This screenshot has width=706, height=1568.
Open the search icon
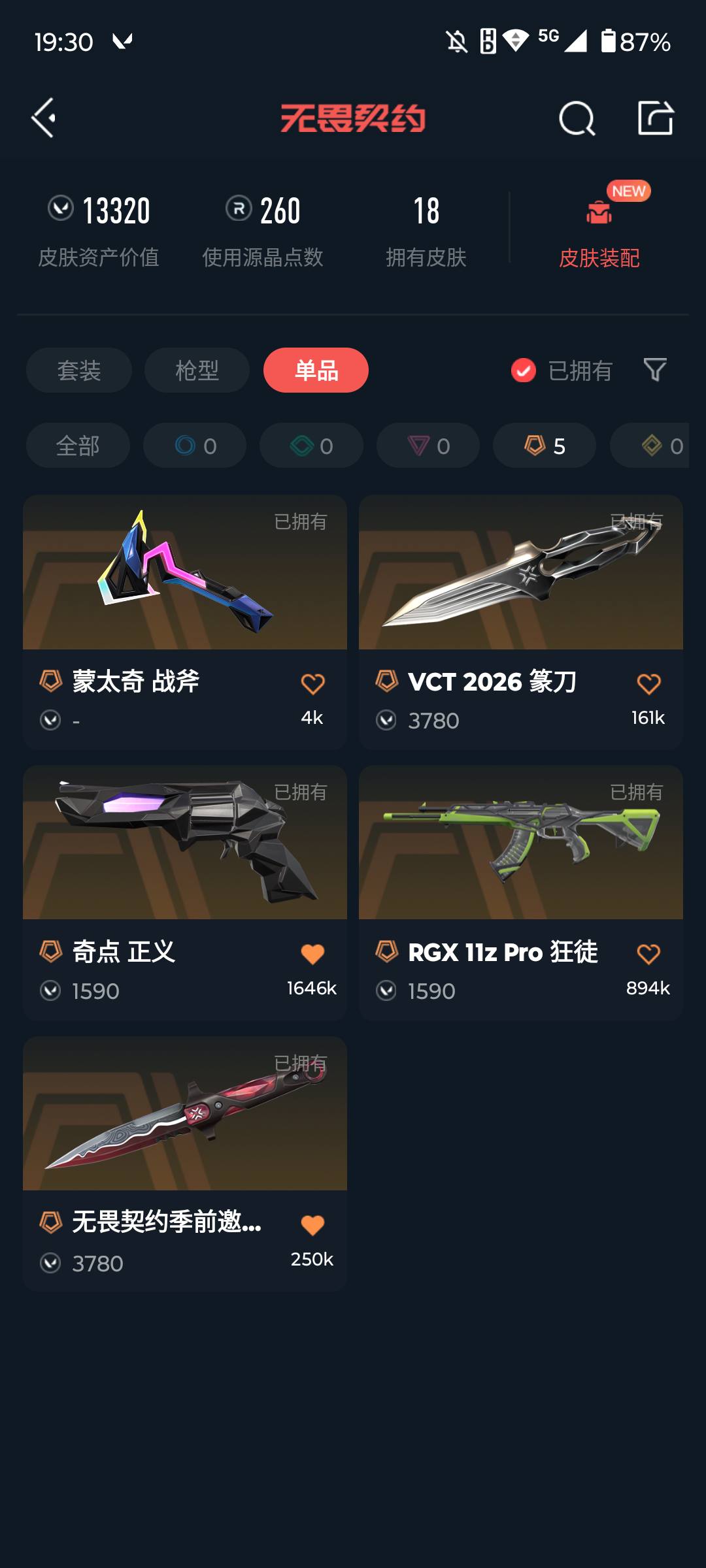tap(577, 119)
